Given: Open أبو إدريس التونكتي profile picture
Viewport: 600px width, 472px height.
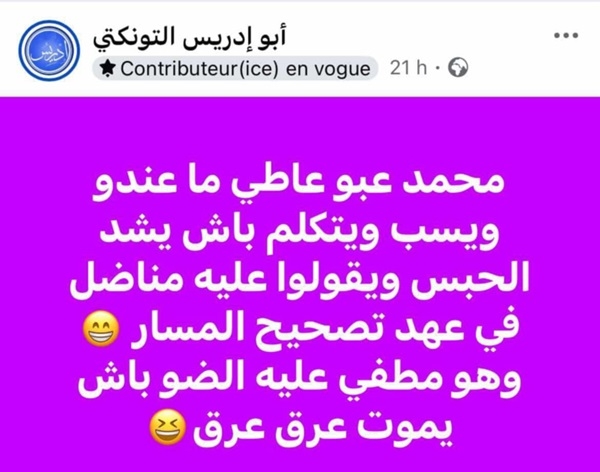Looking at the screenshot, I should [x=48, y=49].
